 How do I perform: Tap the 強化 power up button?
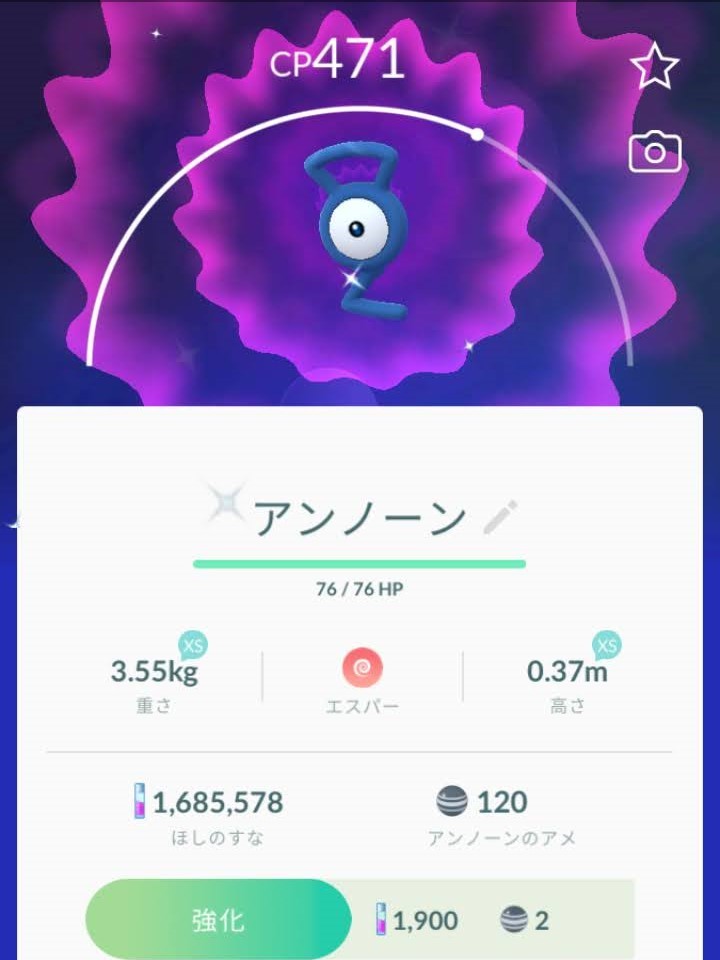218,919
